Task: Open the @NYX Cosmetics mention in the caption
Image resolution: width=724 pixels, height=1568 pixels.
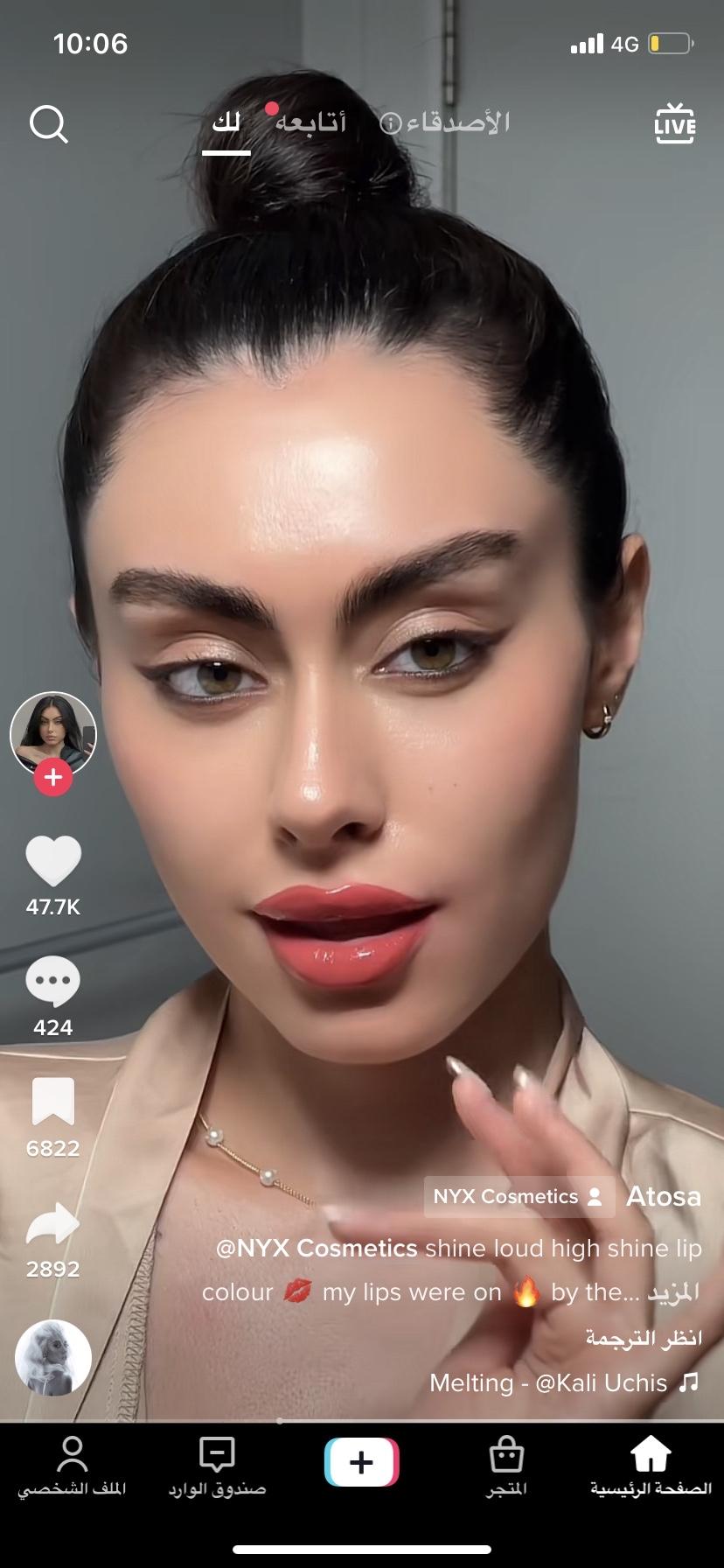Action: click(317, 1248)
